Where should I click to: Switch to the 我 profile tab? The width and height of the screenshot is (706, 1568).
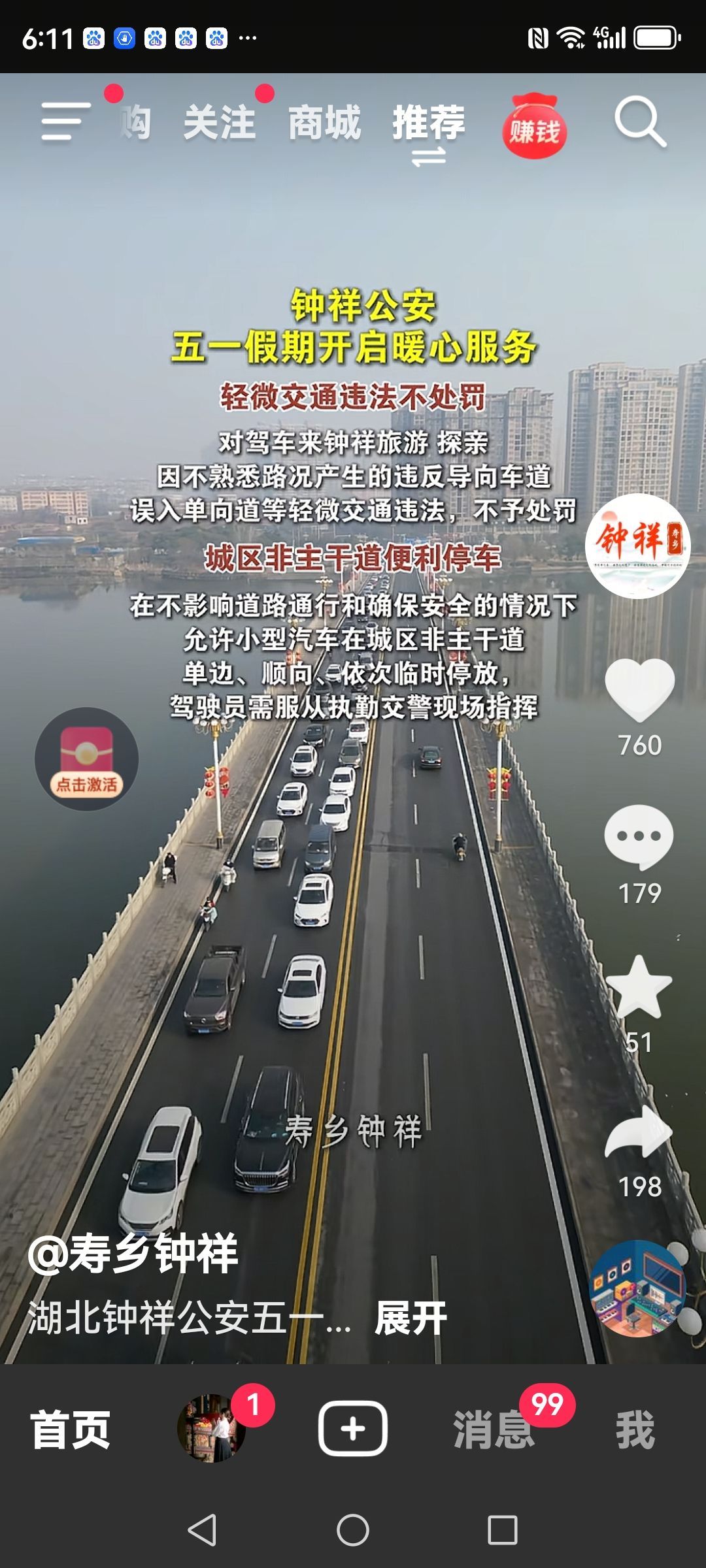point(635,1429)
